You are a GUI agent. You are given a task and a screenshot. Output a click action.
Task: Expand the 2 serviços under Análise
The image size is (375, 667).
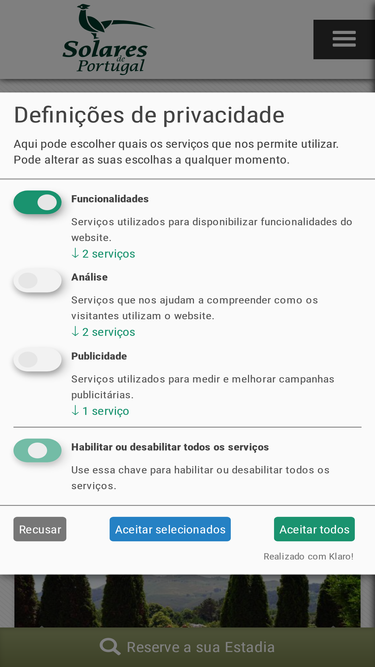[103, 332]
